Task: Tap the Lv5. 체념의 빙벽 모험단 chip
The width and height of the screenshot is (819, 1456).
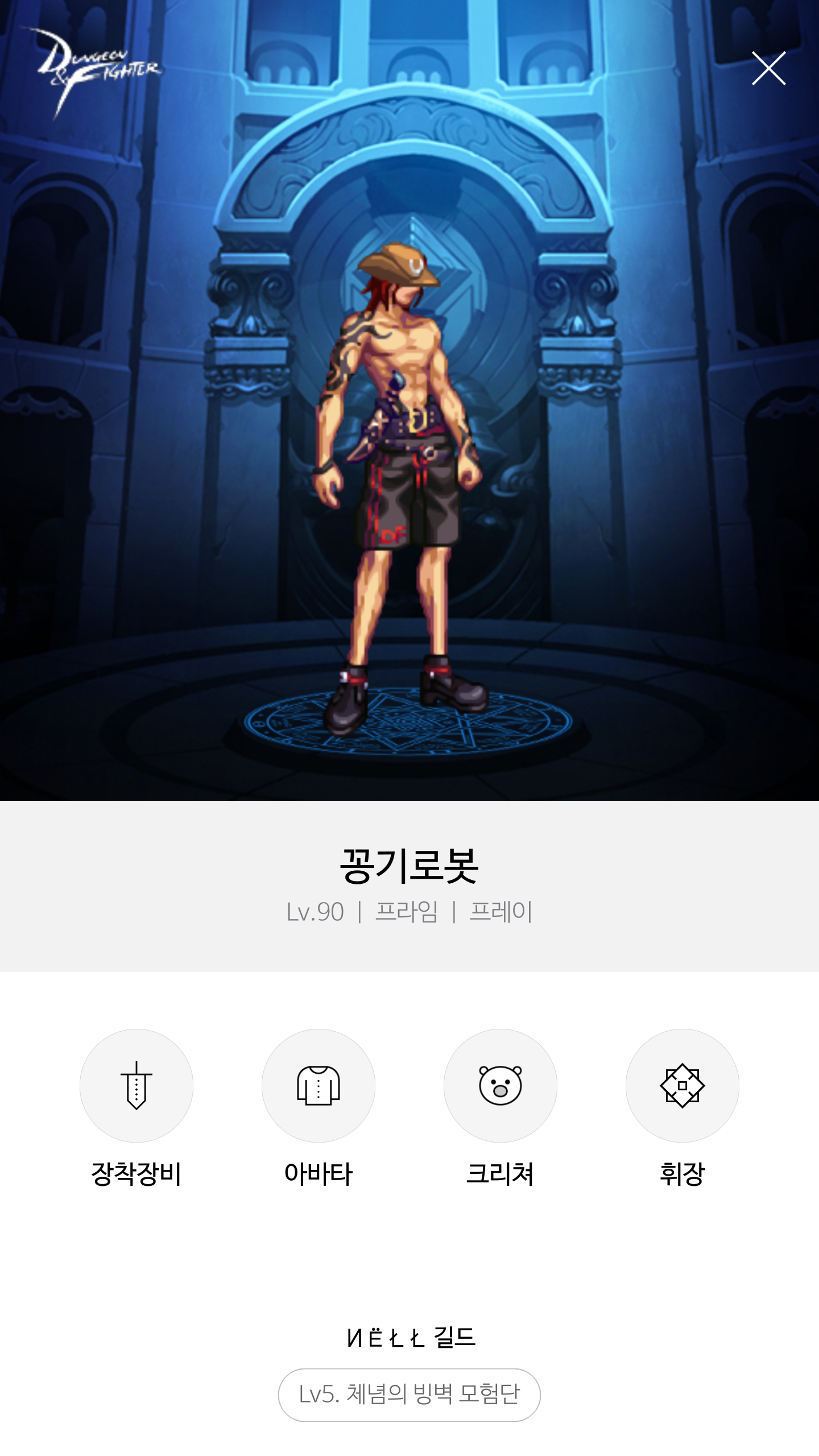Action: [409, 1394]
